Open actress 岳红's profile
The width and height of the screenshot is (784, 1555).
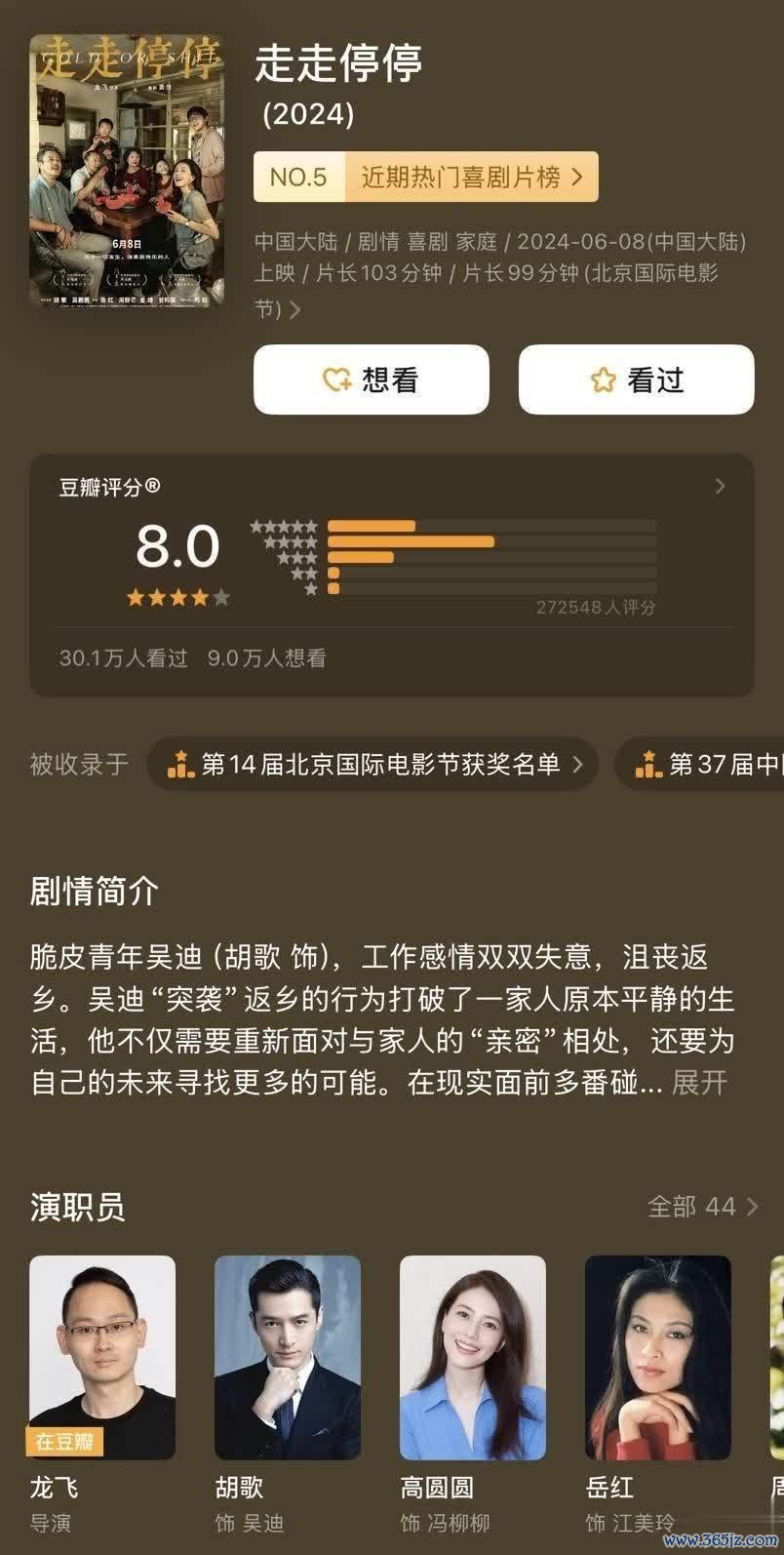click(x=658, y=1356)
